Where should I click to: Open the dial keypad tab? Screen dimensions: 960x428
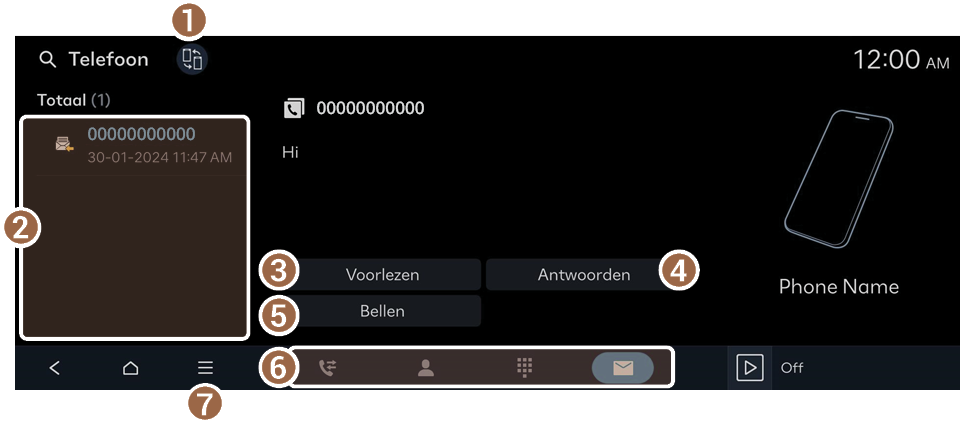tap(524, 368)
